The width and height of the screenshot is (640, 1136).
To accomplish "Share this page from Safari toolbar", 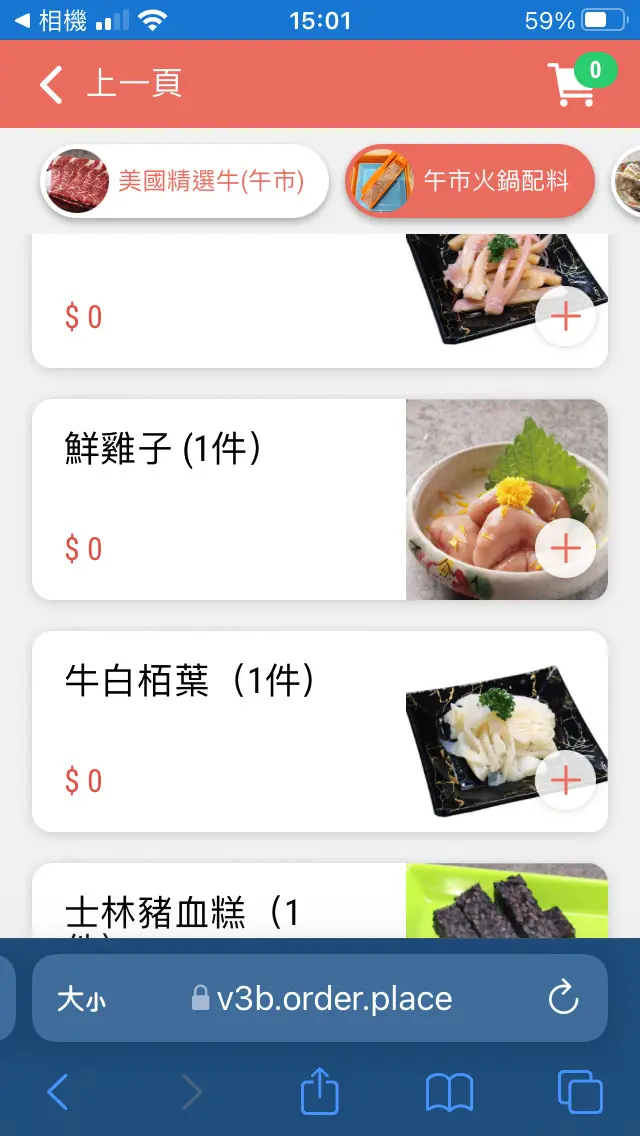I will click(320, 1091).
